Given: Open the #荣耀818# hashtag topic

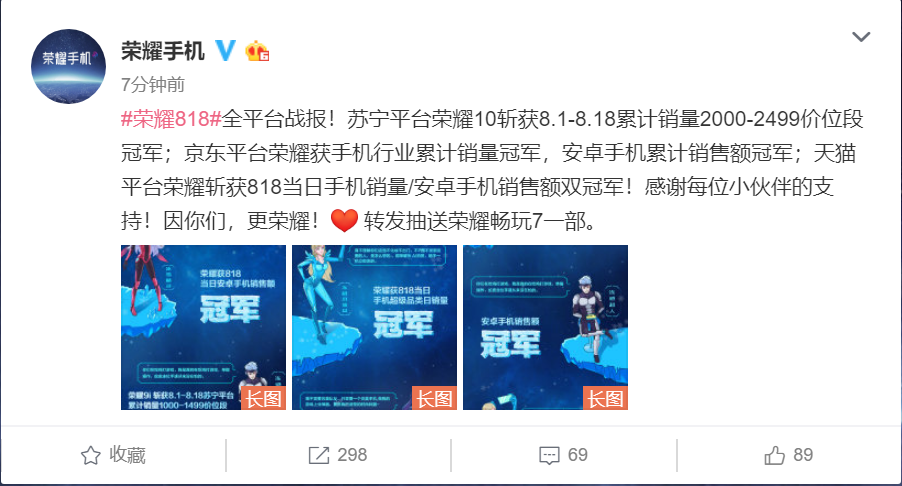Looking at the screenshot, I should [171, 118].
